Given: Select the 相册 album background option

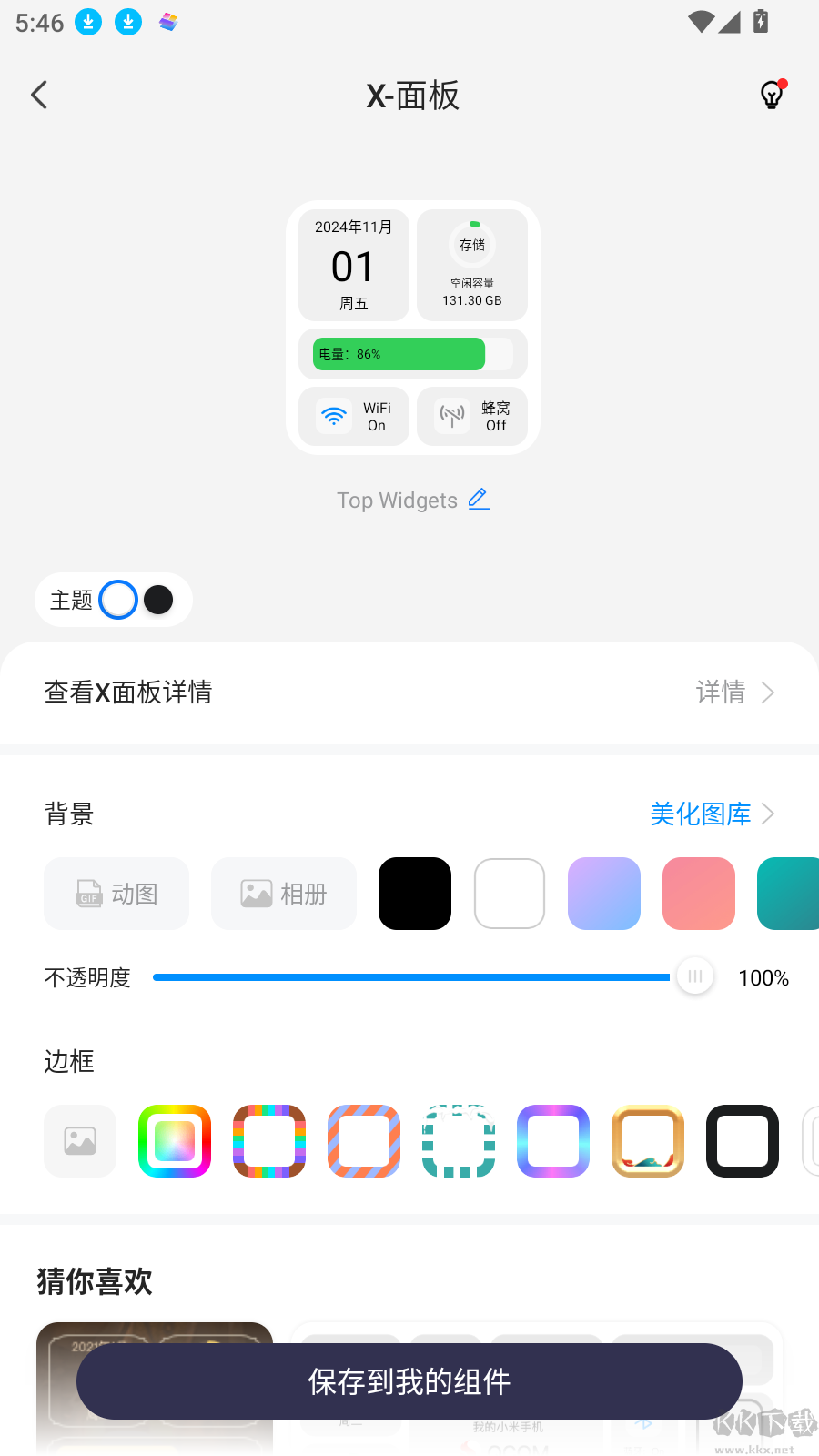Looking at the screenshot, I should [x=283, y=893].
